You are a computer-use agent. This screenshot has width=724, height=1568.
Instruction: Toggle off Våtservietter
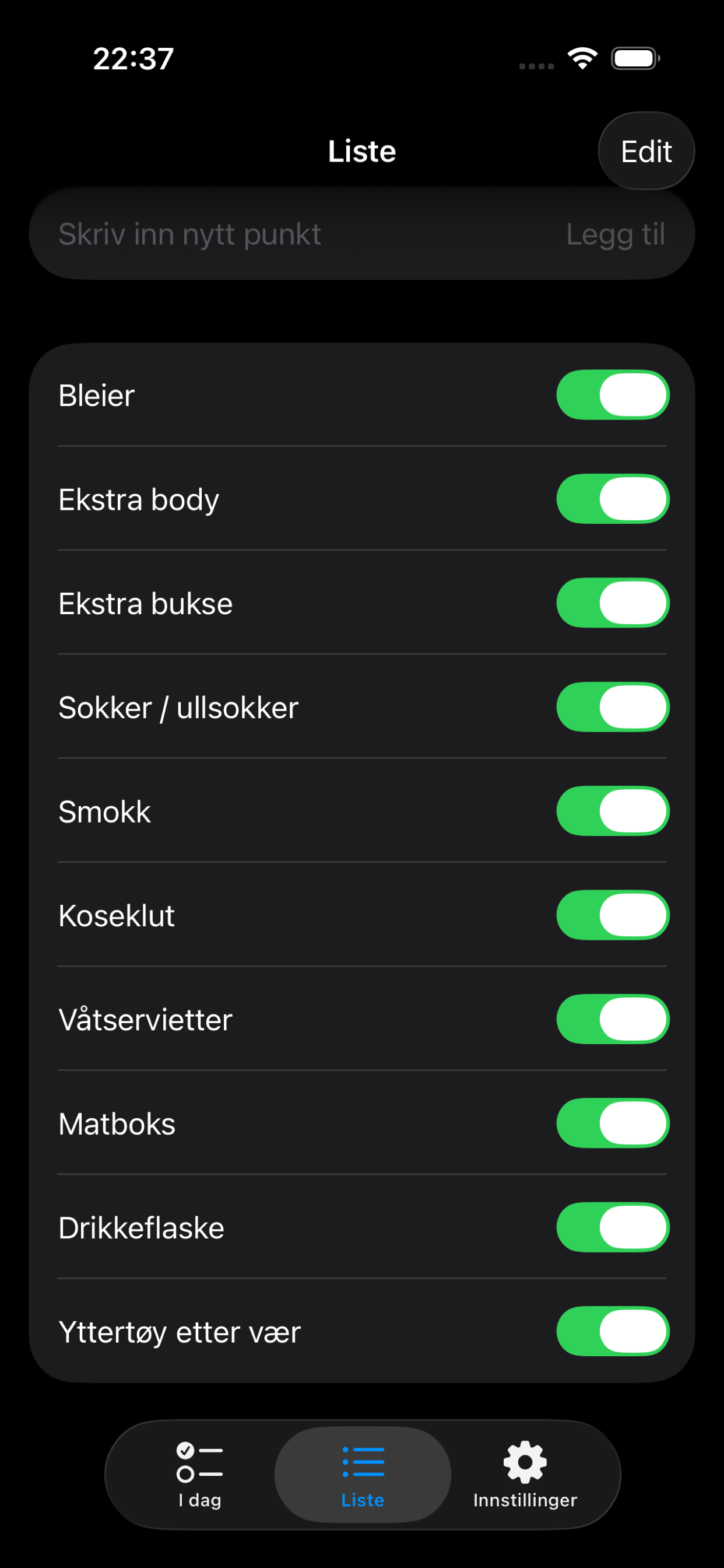tap(612, 1020)
